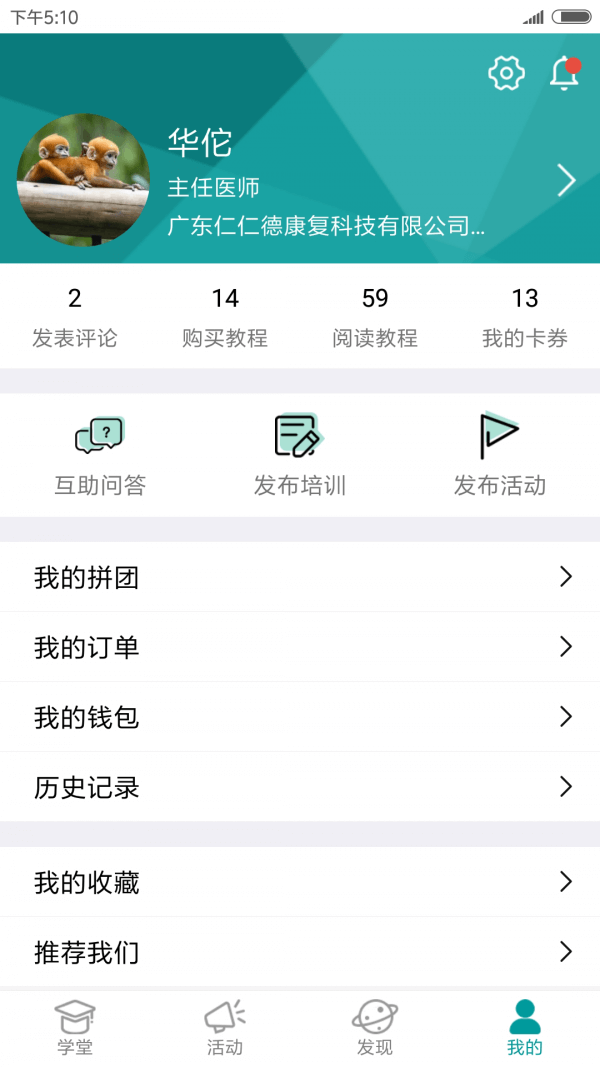
Task: Switch to the 发现 tab
Action: (375, 1028)
